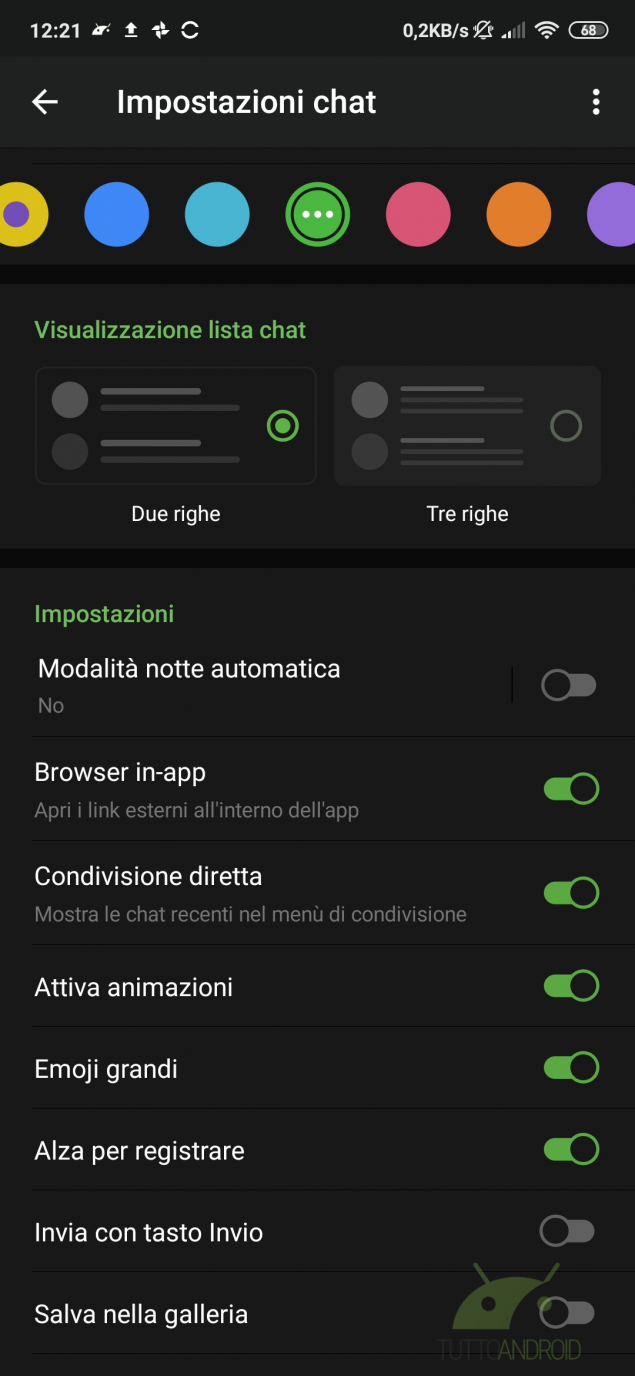Open Modalità notte automatica settings
The width and height of the screenshot is (635, 1376).
tap(270, 685)
